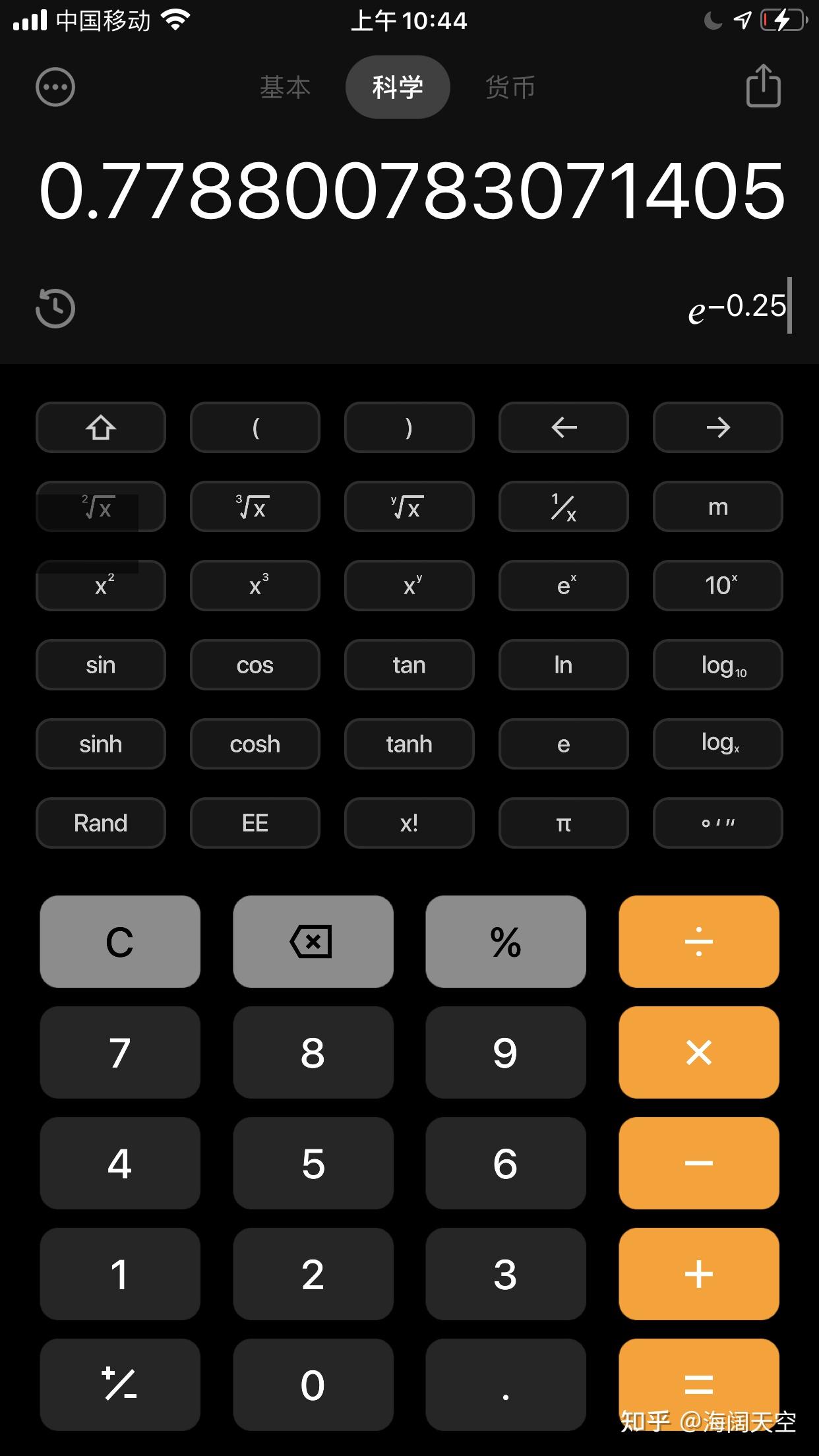The width and height of the screenshot is (819, 1456).
Task: Move cursor left with arrow key
Action: [x=564, y=427]
